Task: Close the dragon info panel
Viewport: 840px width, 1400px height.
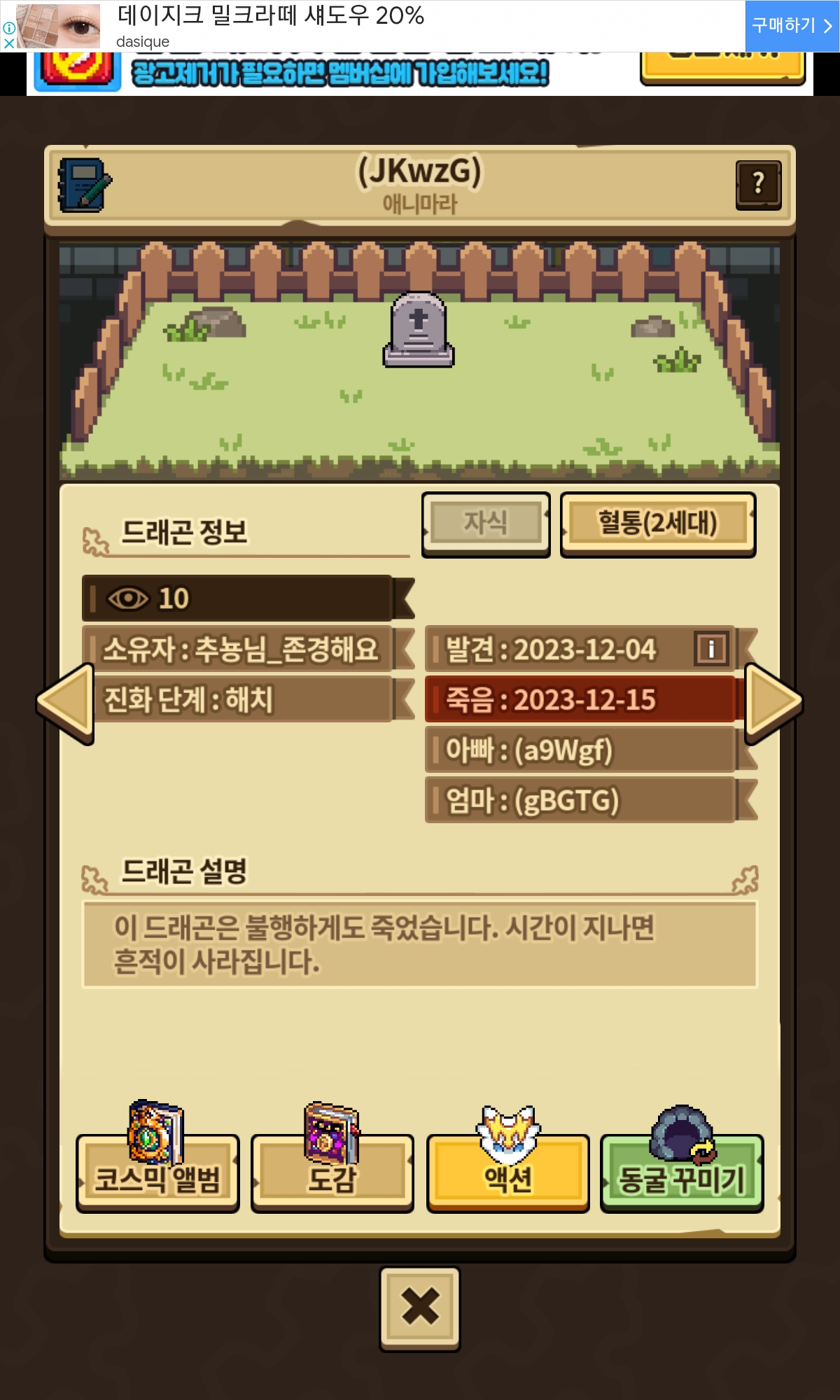Action: tap(419, 1307)
